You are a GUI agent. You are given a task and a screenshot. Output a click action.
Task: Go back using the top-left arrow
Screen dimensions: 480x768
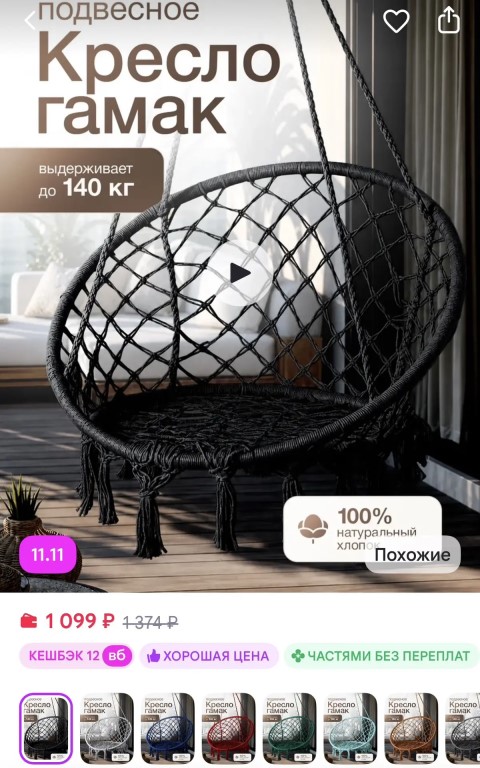[30, 21]
